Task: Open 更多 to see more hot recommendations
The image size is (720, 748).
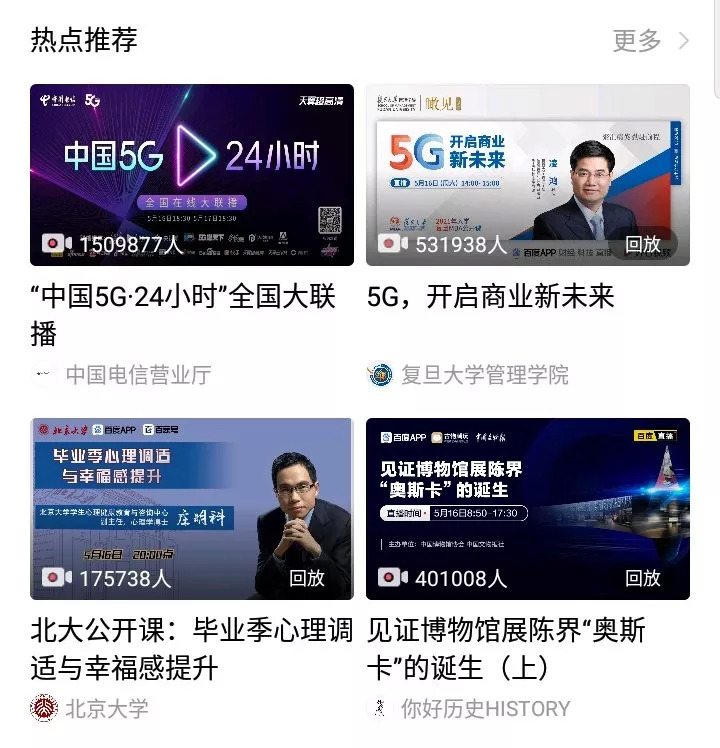Action: [650, 41]
